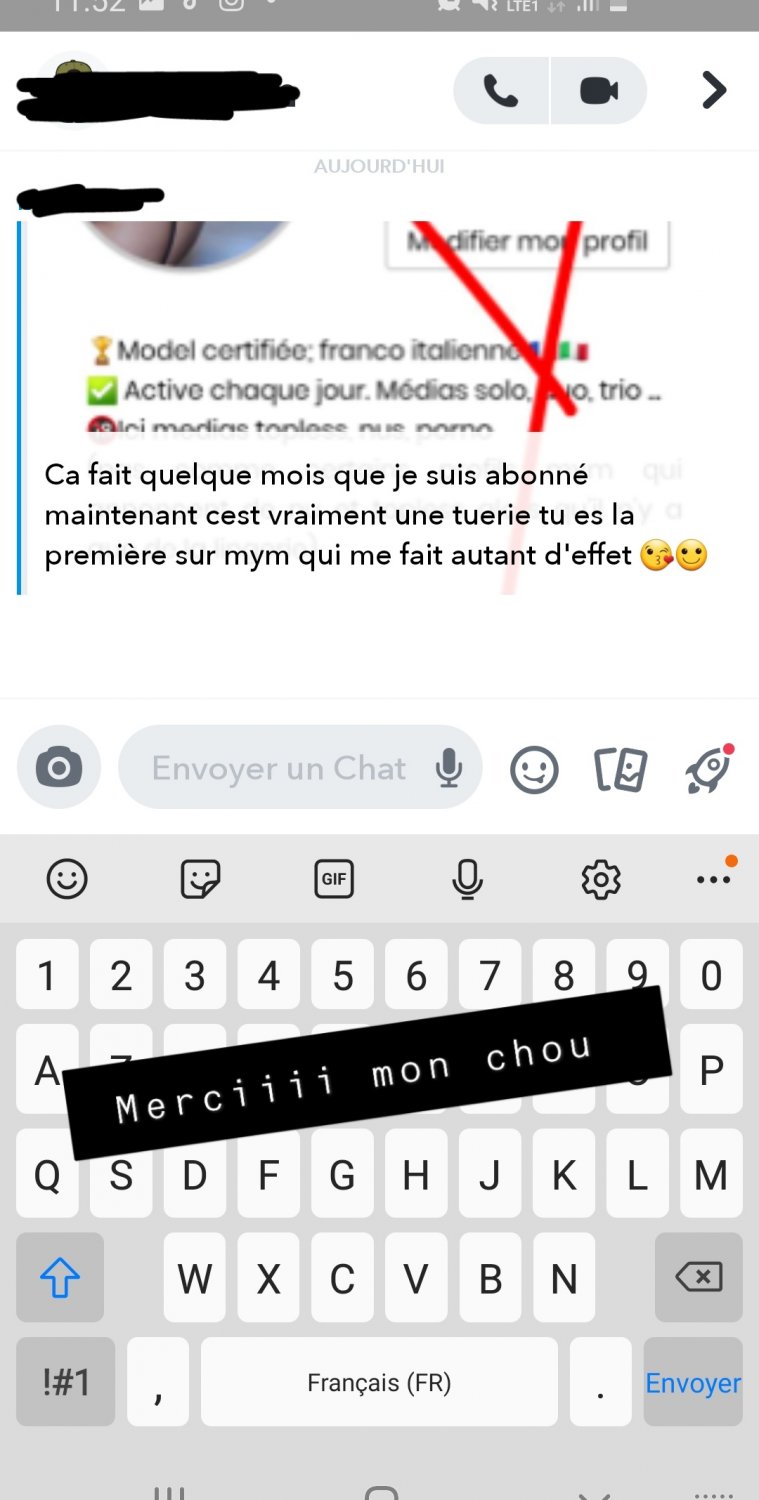
Task: Show more keyboard toolbar options
Action: coord(713,879)
